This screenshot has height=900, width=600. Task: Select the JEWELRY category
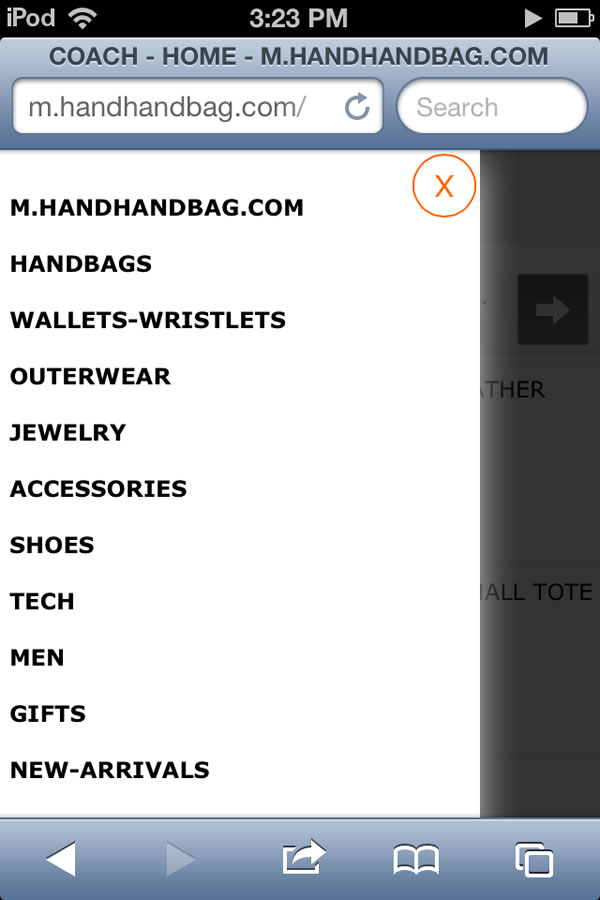[68, 433]
